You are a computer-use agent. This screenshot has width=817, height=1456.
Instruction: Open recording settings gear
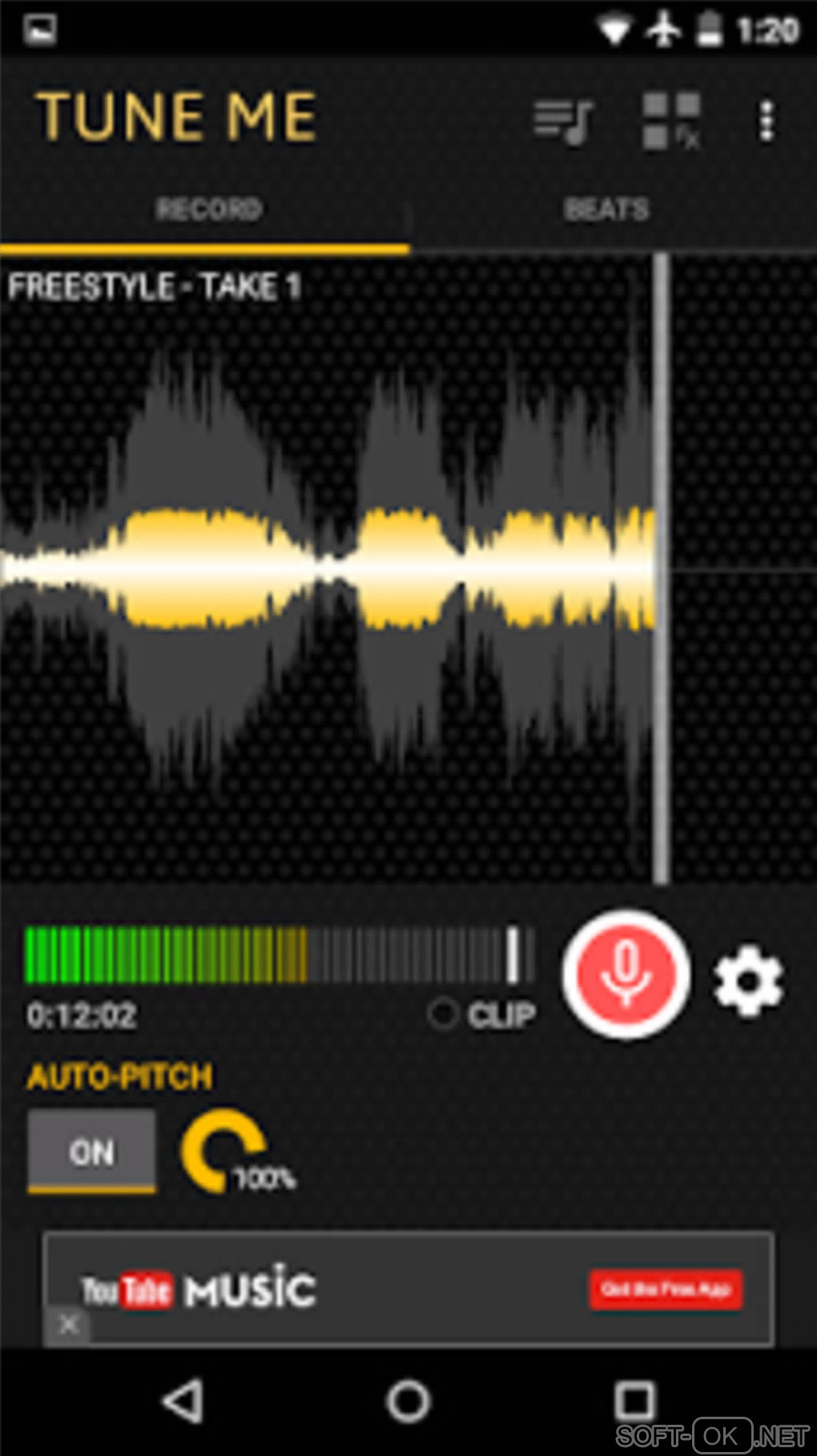[749, 981]
